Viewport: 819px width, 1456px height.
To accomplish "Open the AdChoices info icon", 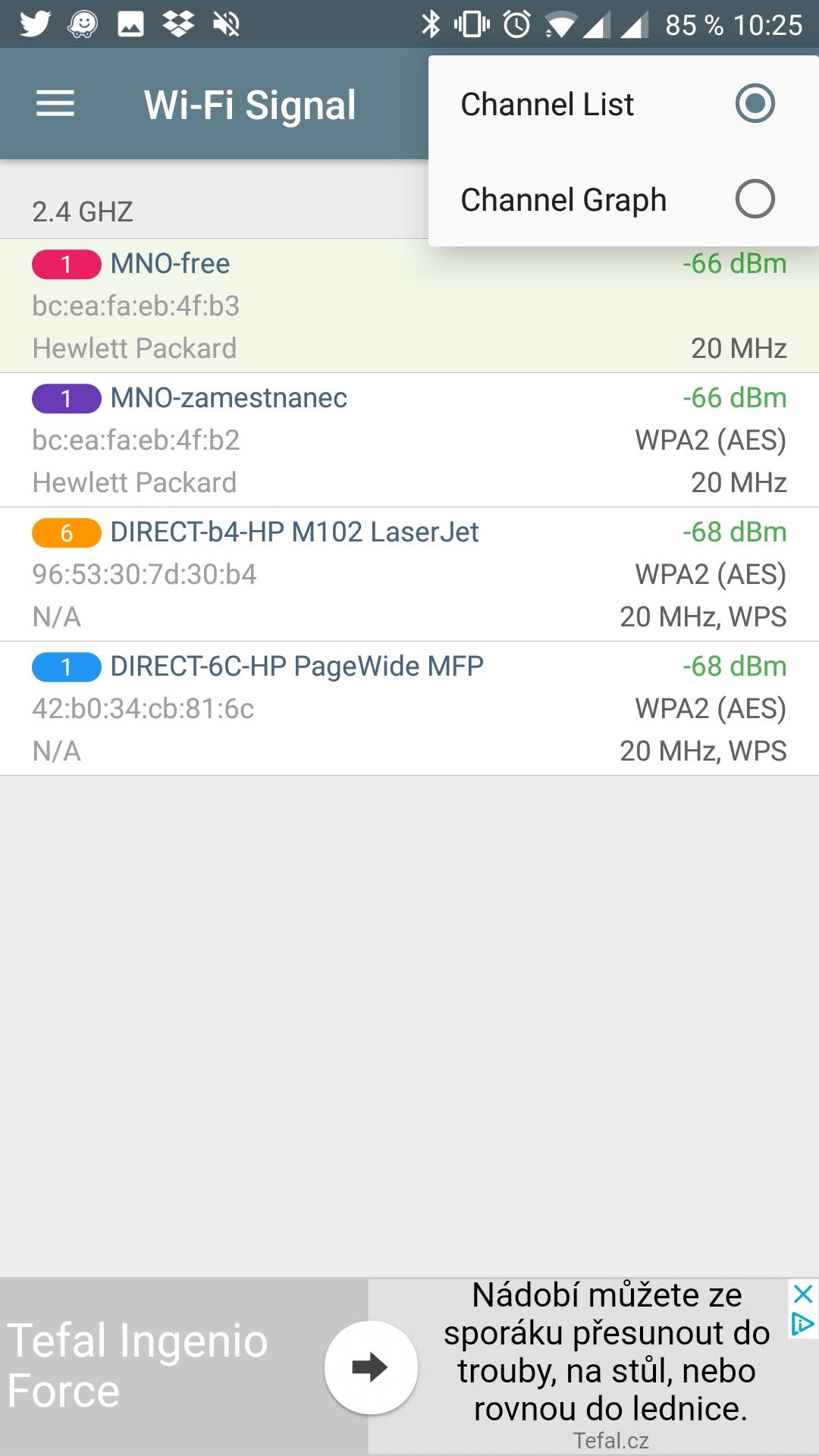I will (x=803, y=1324).
